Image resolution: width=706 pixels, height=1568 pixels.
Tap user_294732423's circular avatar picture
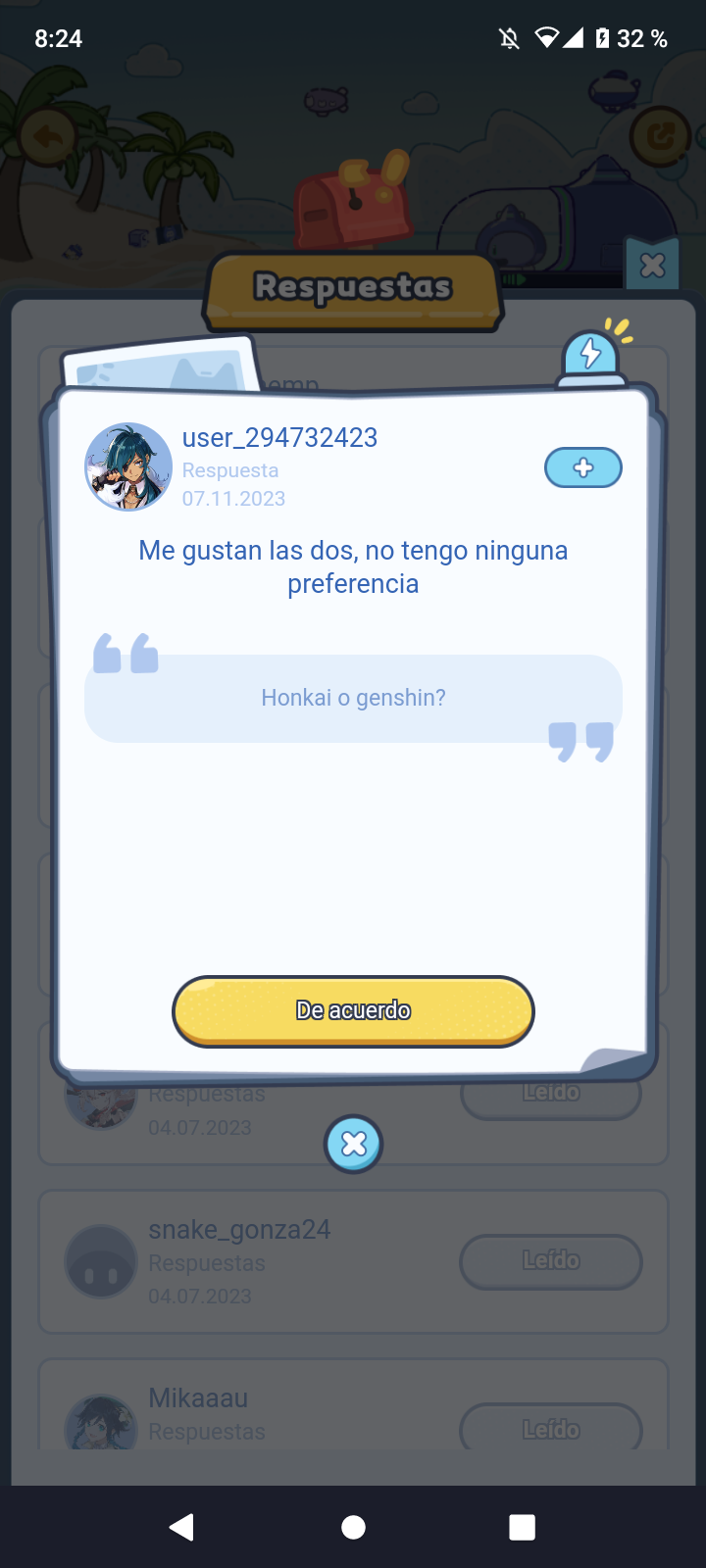[128, 467]
